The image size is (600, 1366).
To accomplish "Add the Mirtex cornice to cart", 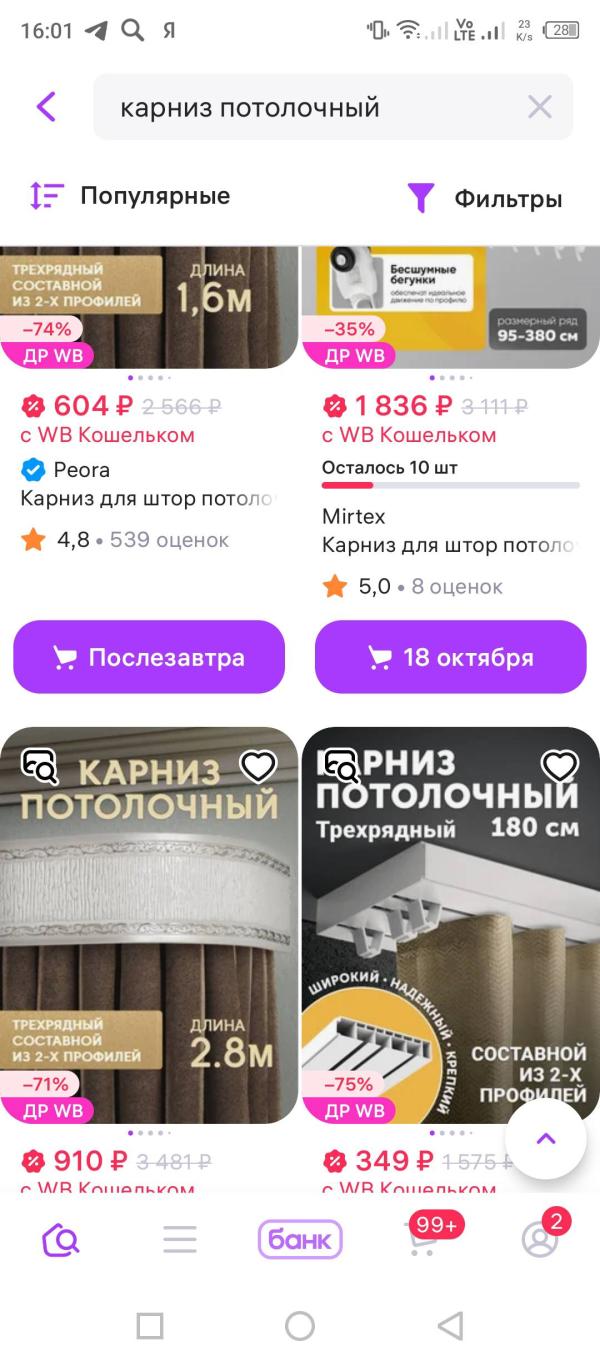I will [x=450, y=657].
